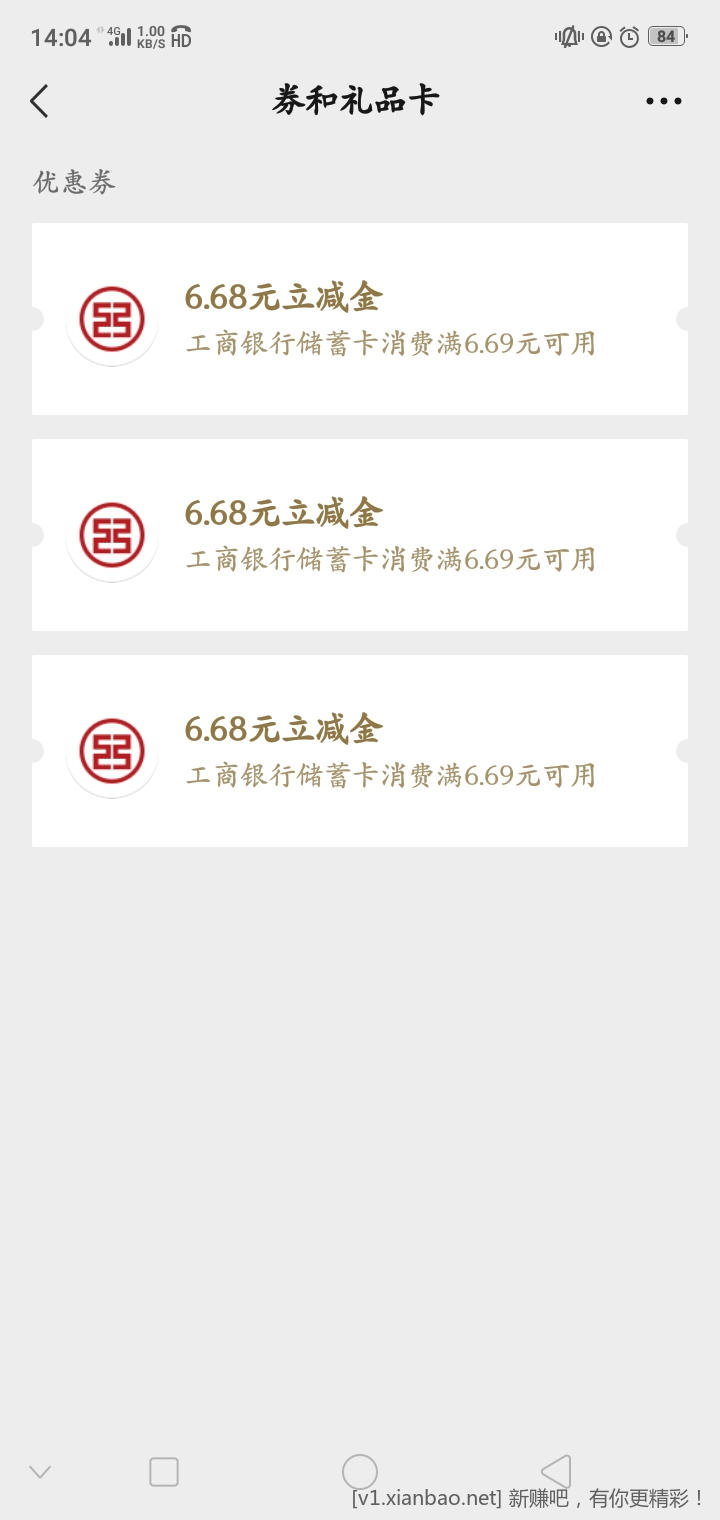Open the first 6.68元立减金 coupon card
The height and width of the screenshot is (1520, 720).
pyautogui.click(x=360, y=319)
